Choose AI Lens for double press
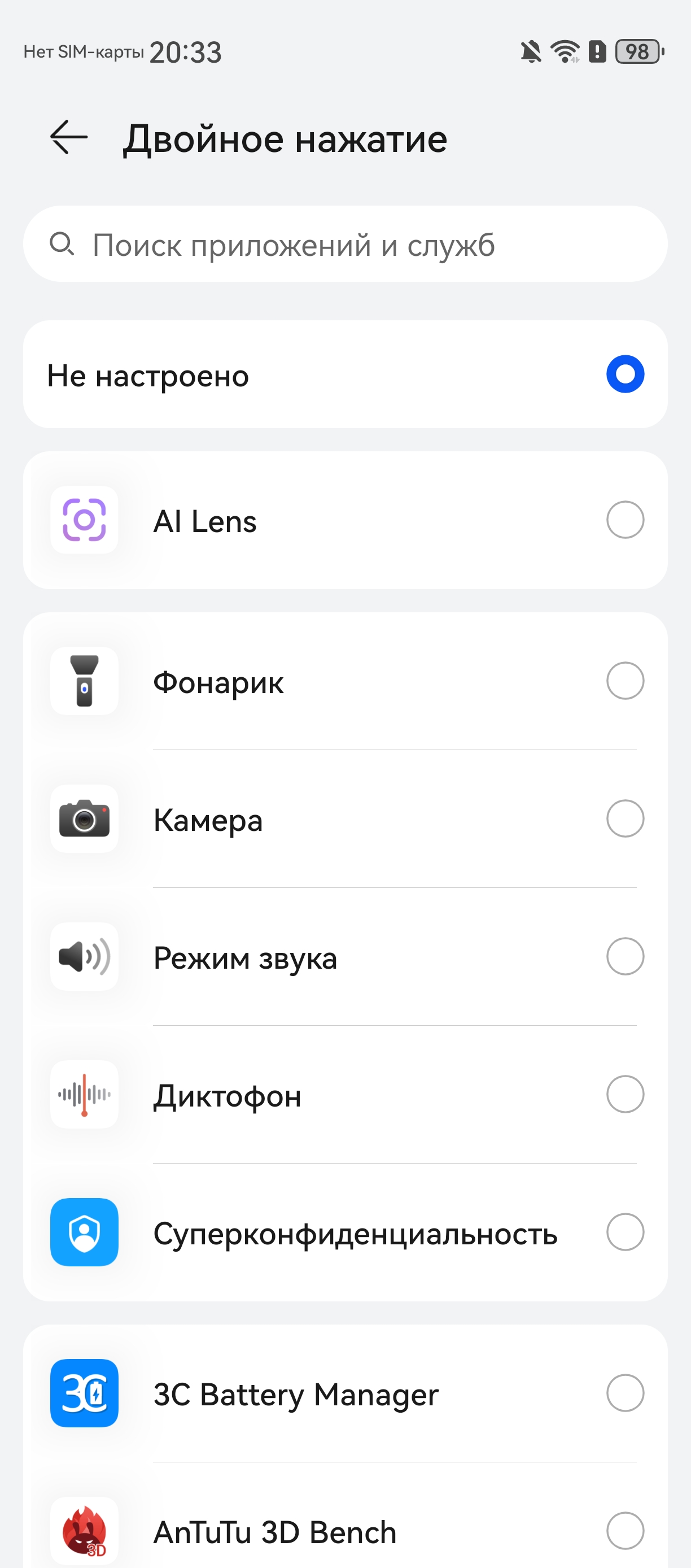This screenshot has width=691, height=1568. click(x=625, y=520)
